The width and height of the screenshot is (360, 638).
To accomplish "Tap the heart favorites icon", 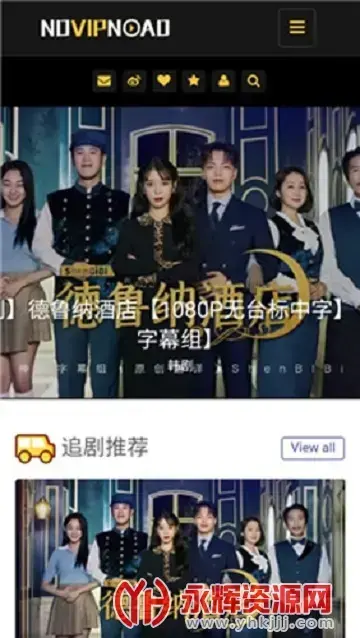I will point(164,81).
